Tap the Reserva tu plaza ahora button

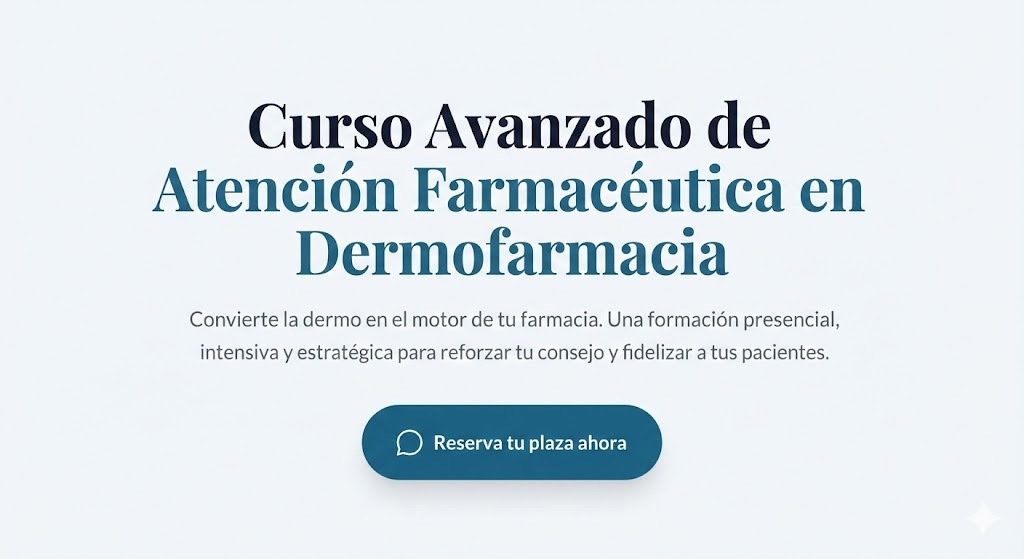[x=511, y=442]
